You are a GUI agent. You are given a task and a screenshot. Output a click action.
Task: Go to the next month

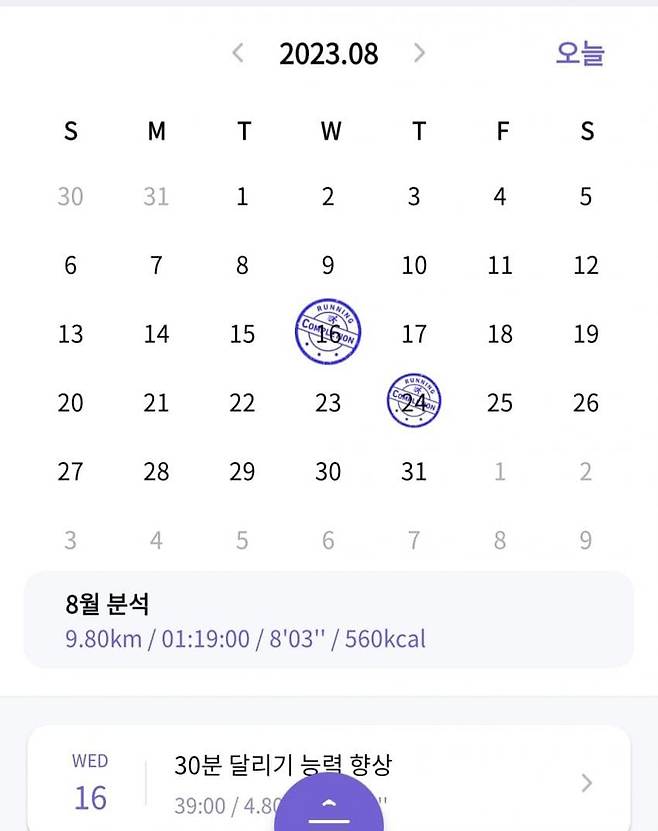coord(419,53)
